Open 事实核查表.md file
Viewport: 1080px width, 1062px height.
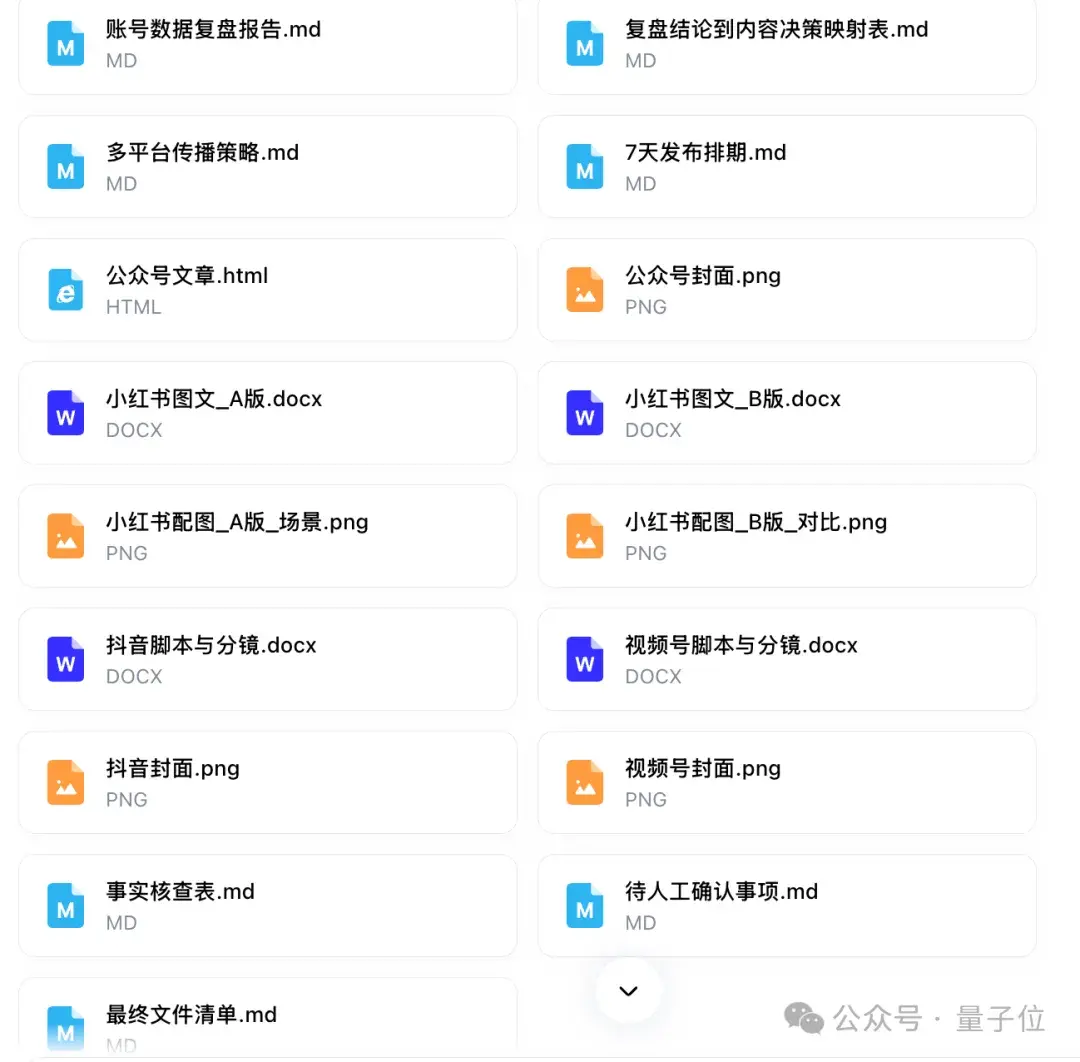(267, 906)
